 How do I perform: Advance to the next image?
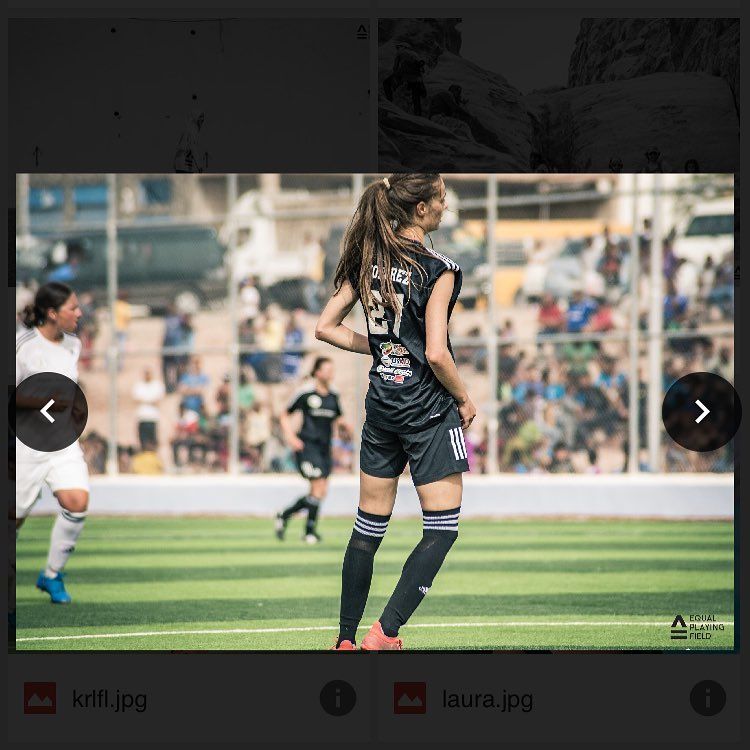[x=701, y=411]
